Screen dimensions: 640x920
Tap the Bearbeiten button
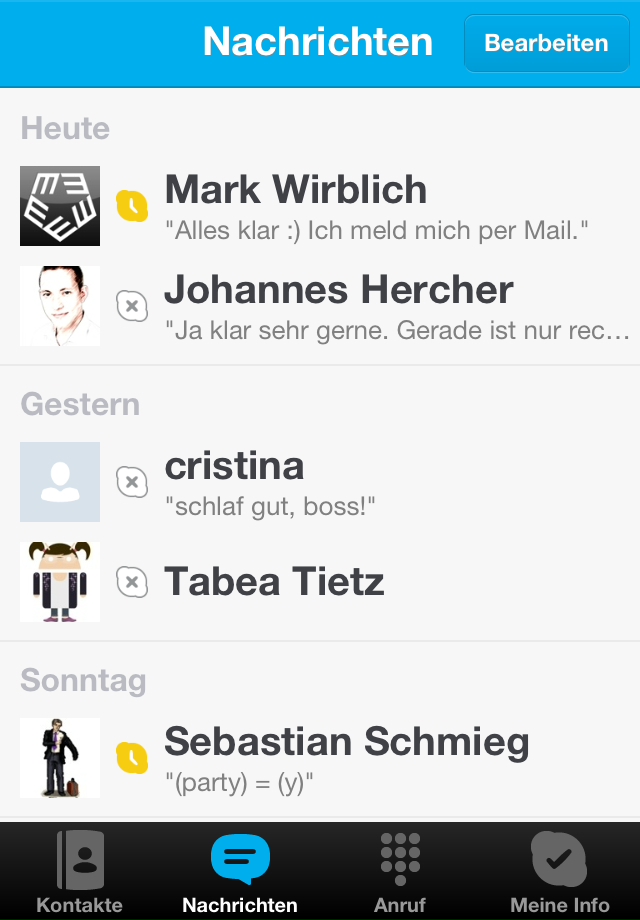tap(546, 44)
